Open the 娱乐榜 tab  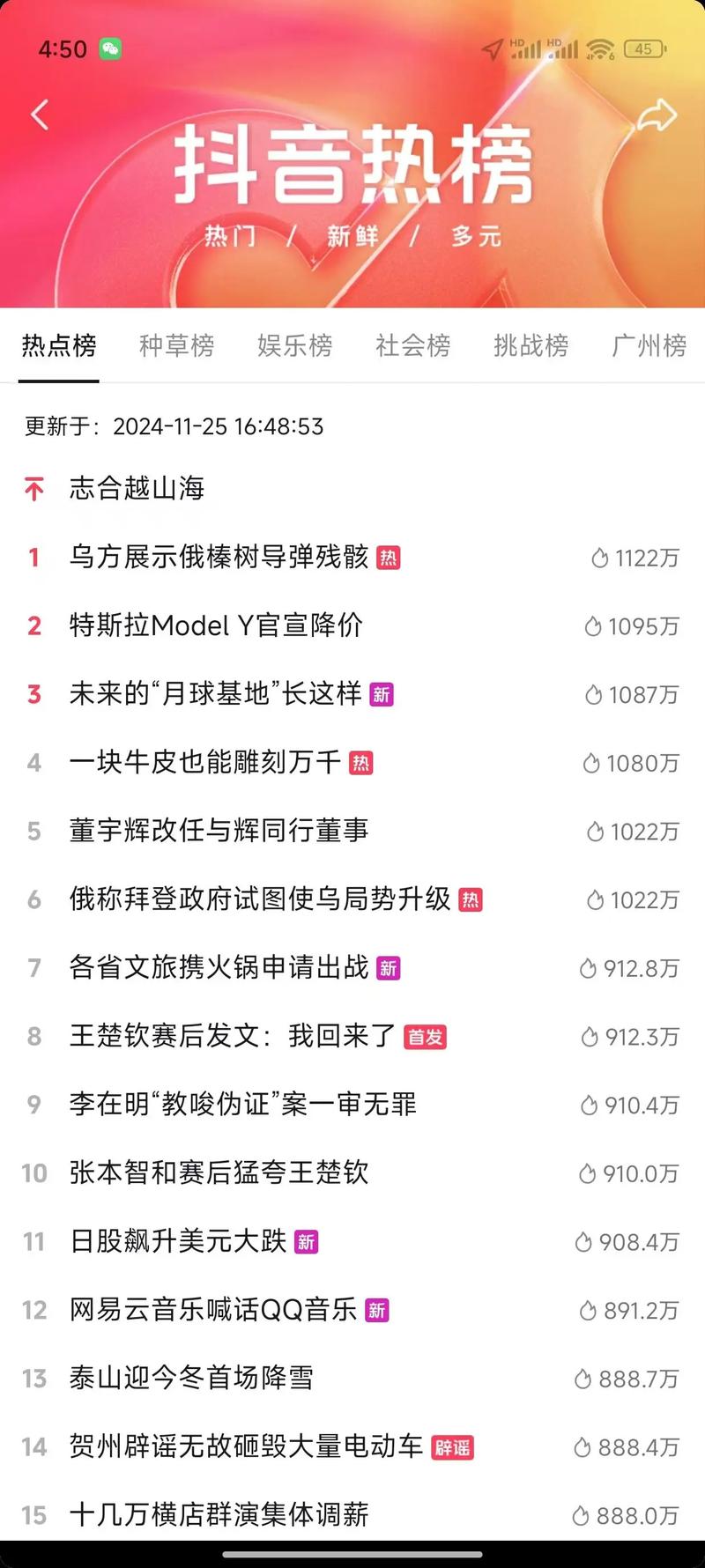(x=294, y=346)
